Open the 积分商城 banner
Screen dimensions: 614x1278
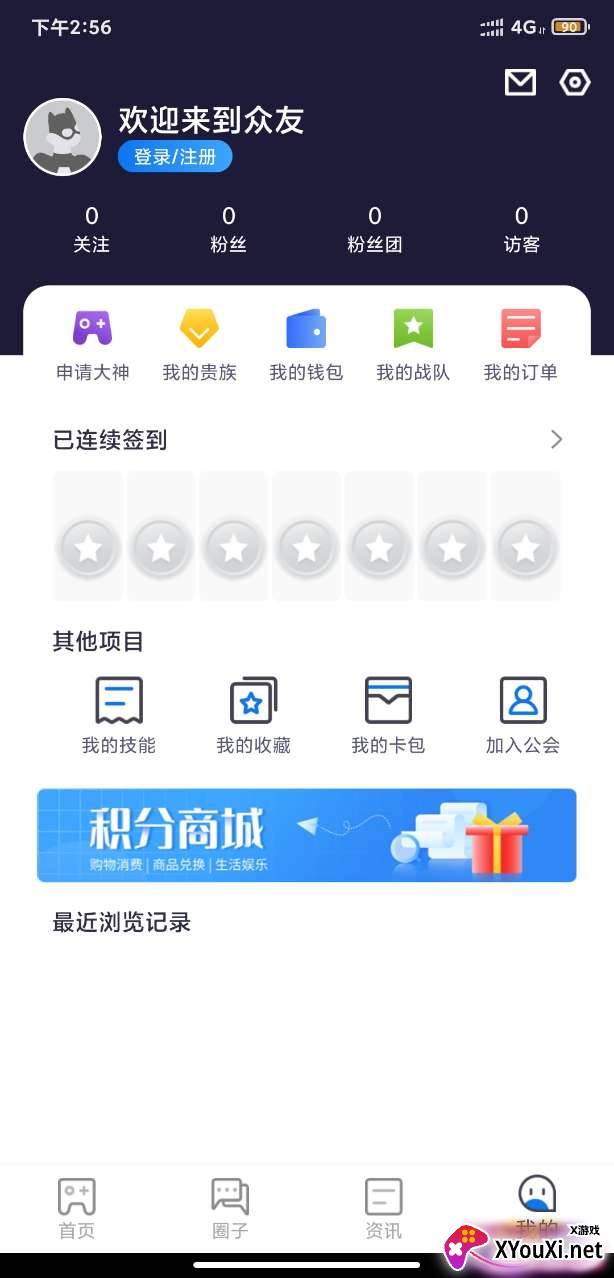tap(307, 835)
